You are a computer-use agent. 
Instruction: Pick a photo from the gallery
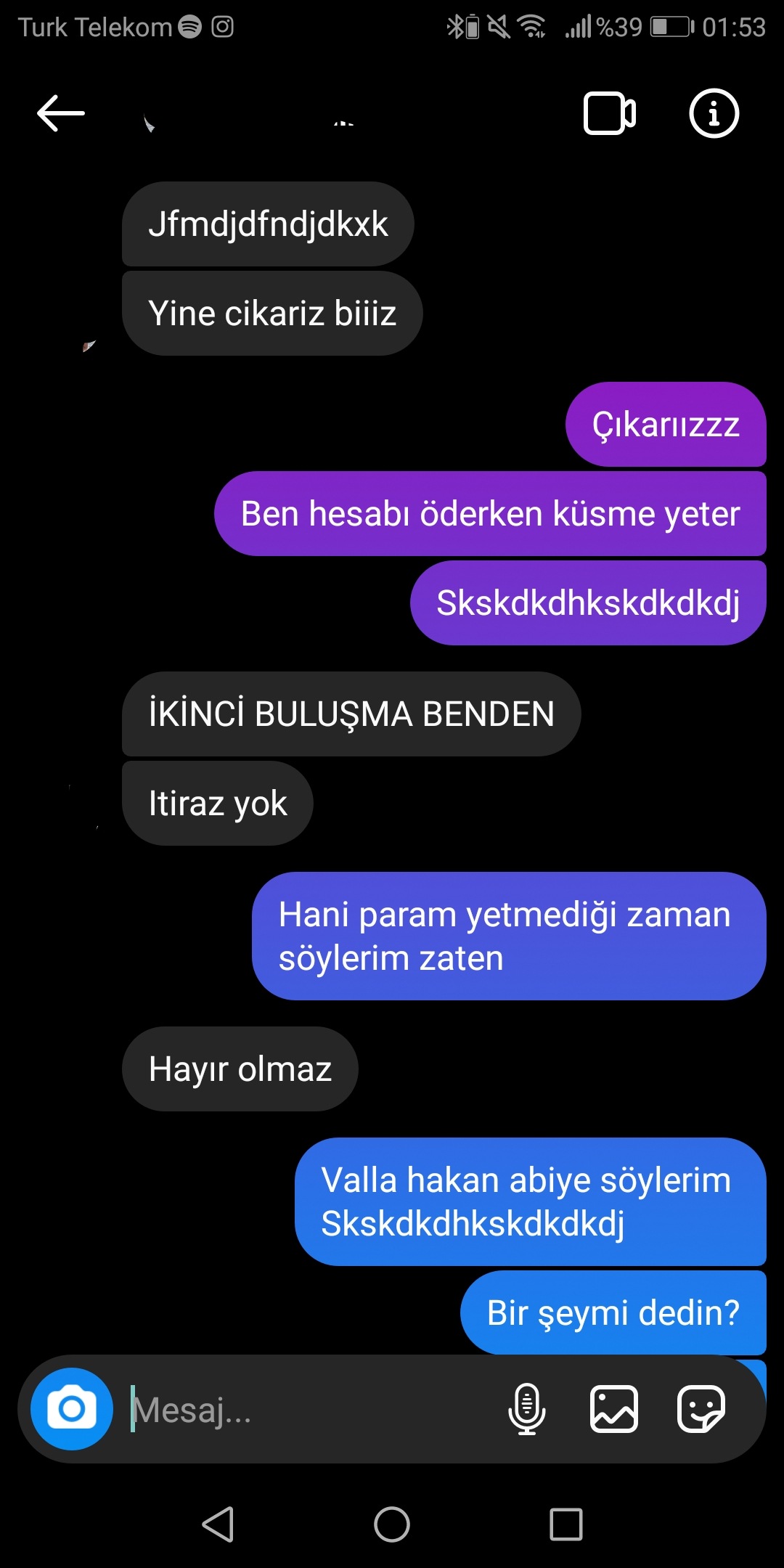click(614, 1409)
